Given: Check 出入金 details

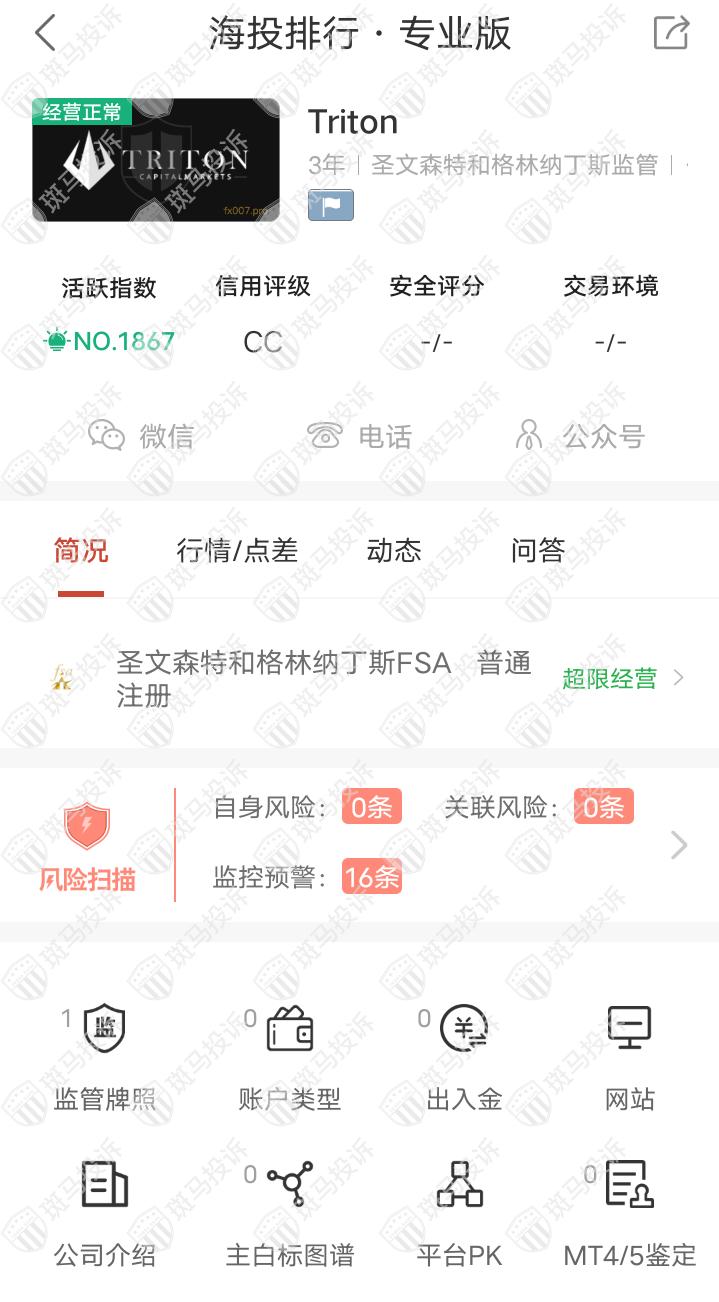Looking at the screenshot, I should [x=464, y=1059].
